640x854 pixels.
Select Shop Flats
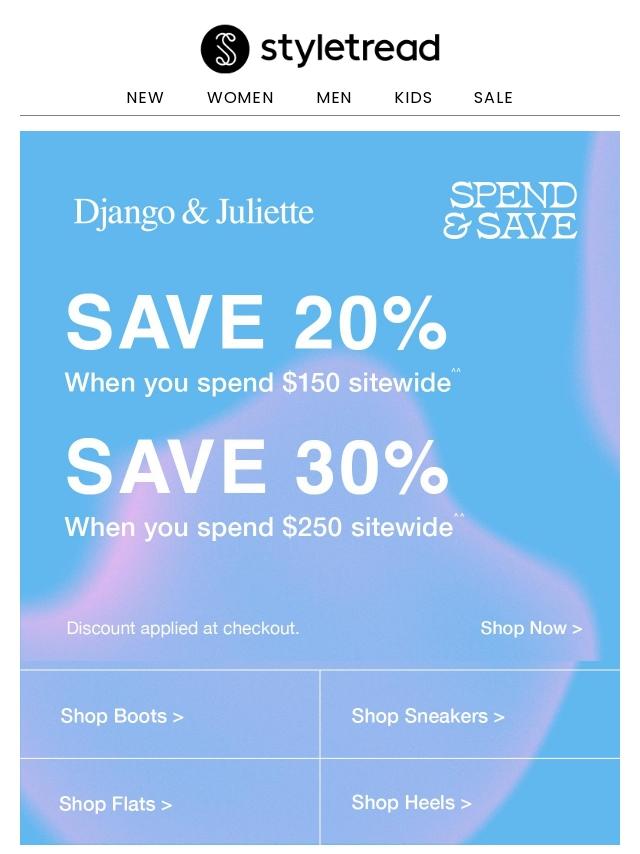tap(115, 804)
